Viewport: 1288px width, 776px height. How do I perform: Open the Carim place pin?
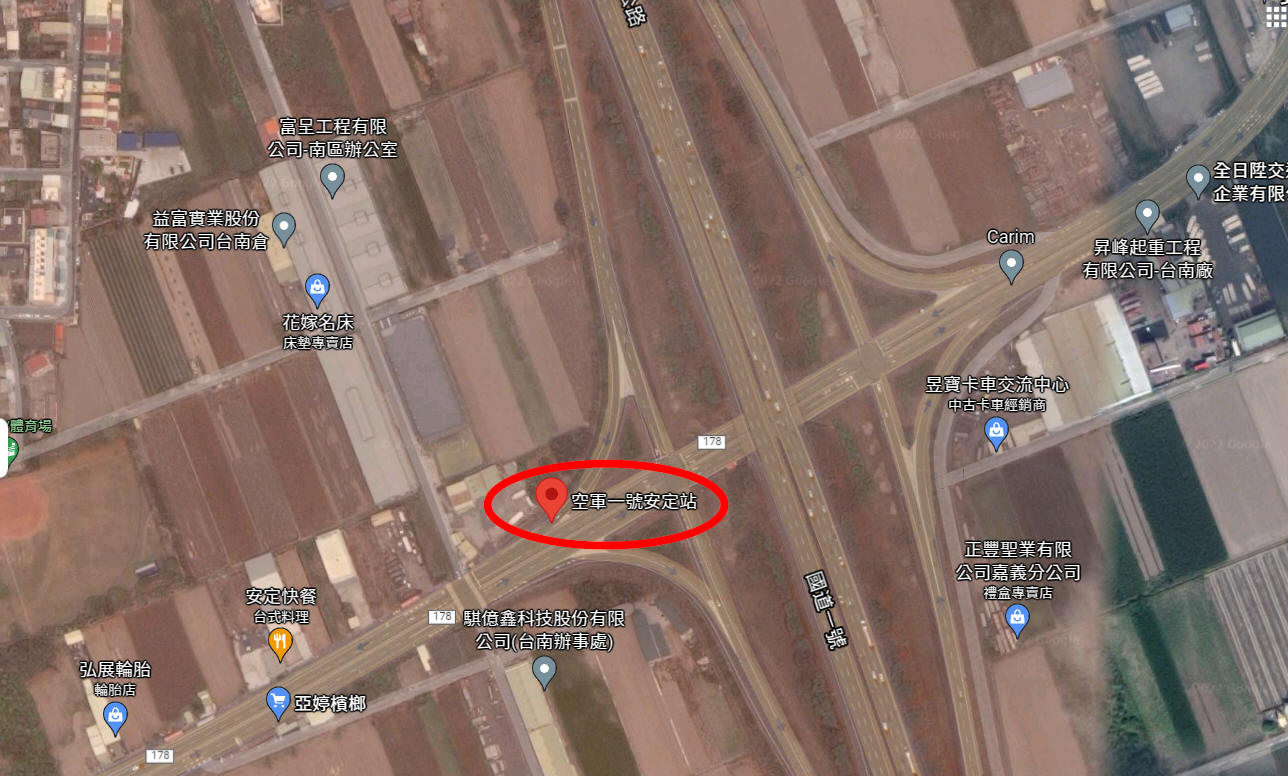1011,266
